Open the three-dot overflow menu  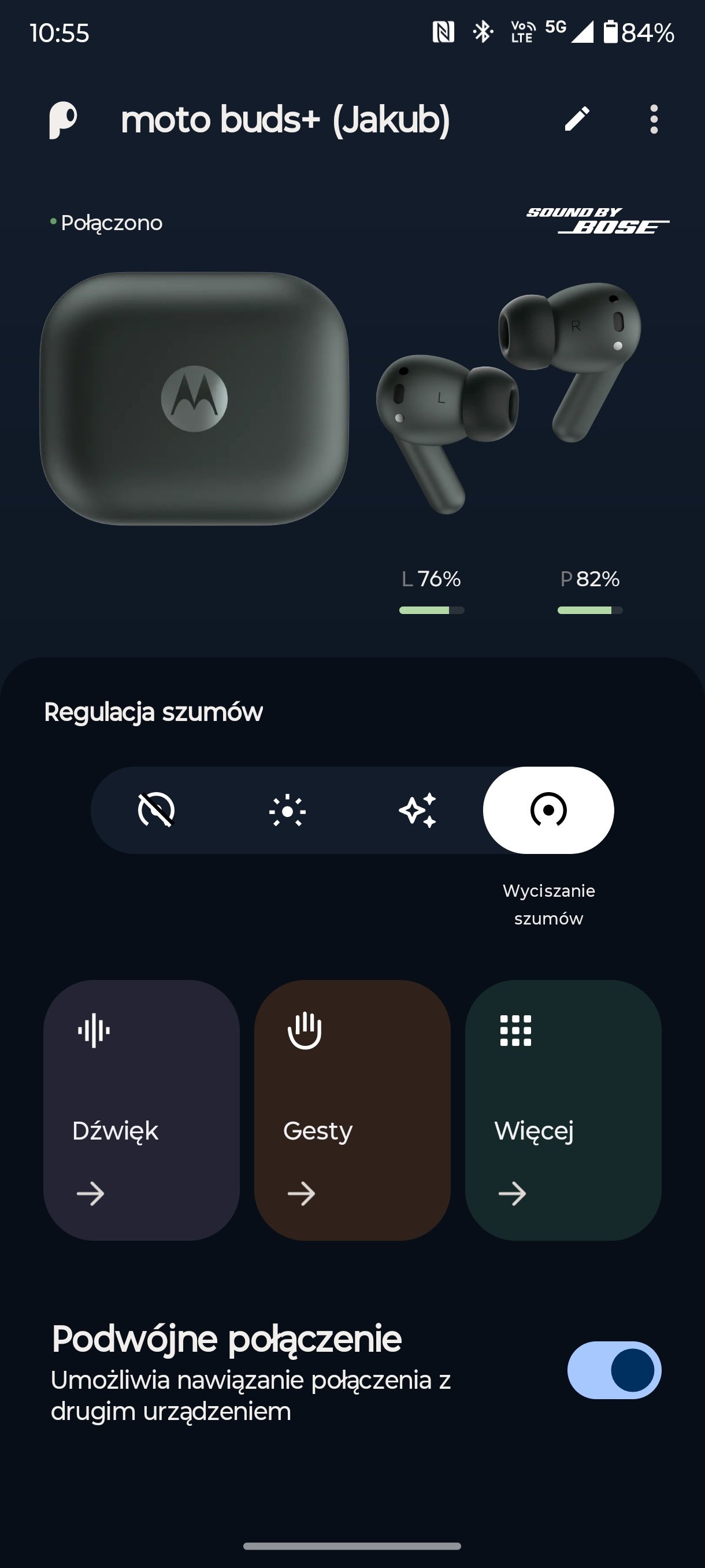(x=654, y=119)
